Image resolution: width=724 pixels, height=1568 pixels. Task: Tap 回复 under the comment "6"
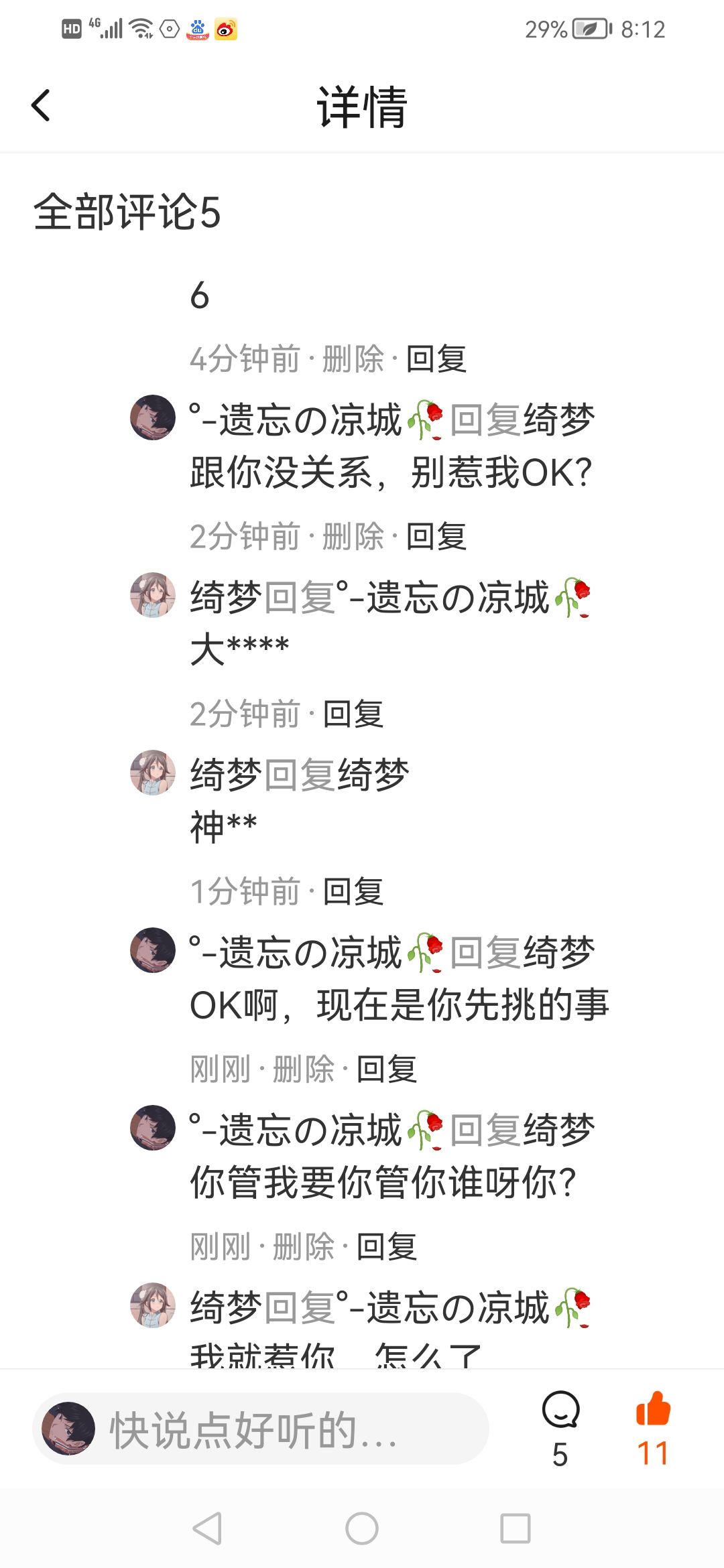click(436, 358)
